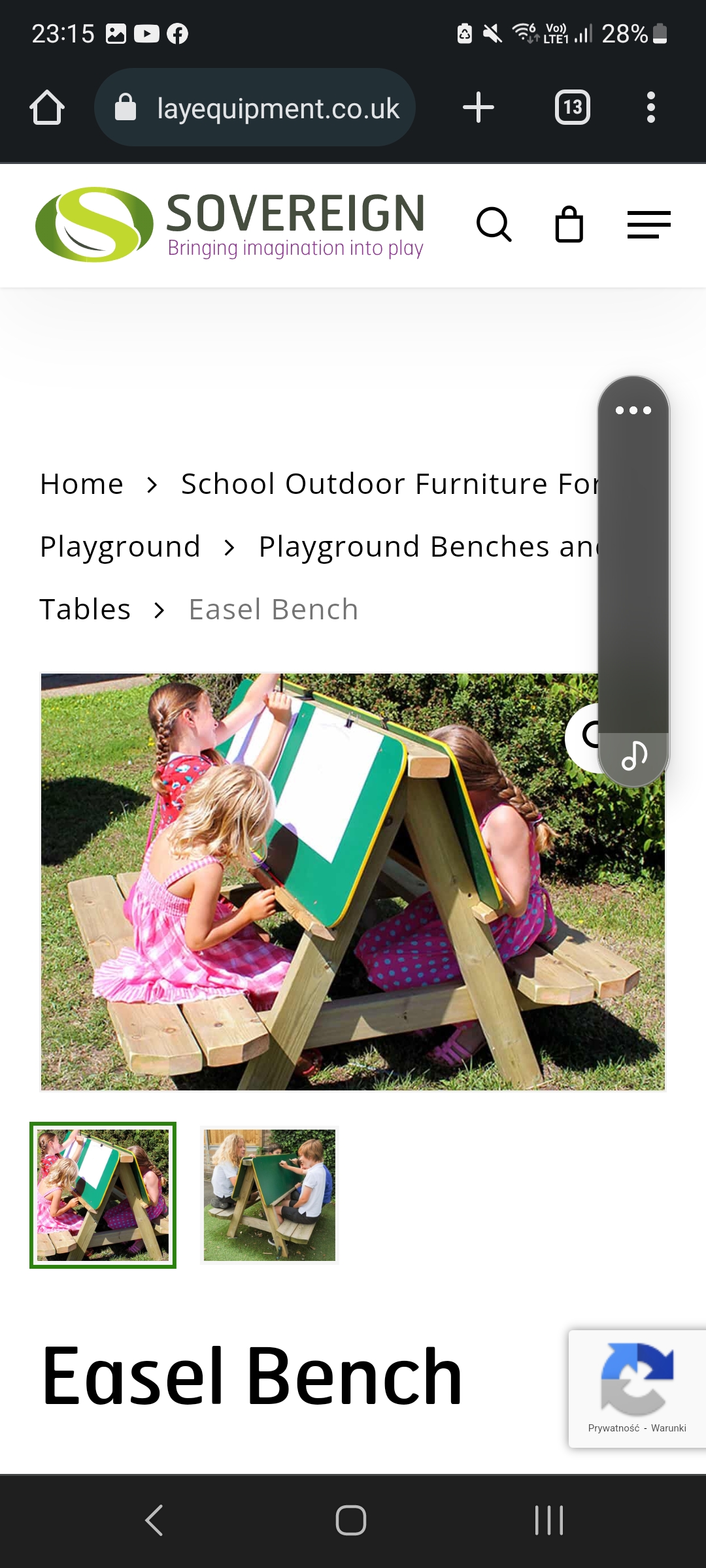706x1568 pixels.
Task: Open a new browser tab
Action: click(x=478, y=108)
